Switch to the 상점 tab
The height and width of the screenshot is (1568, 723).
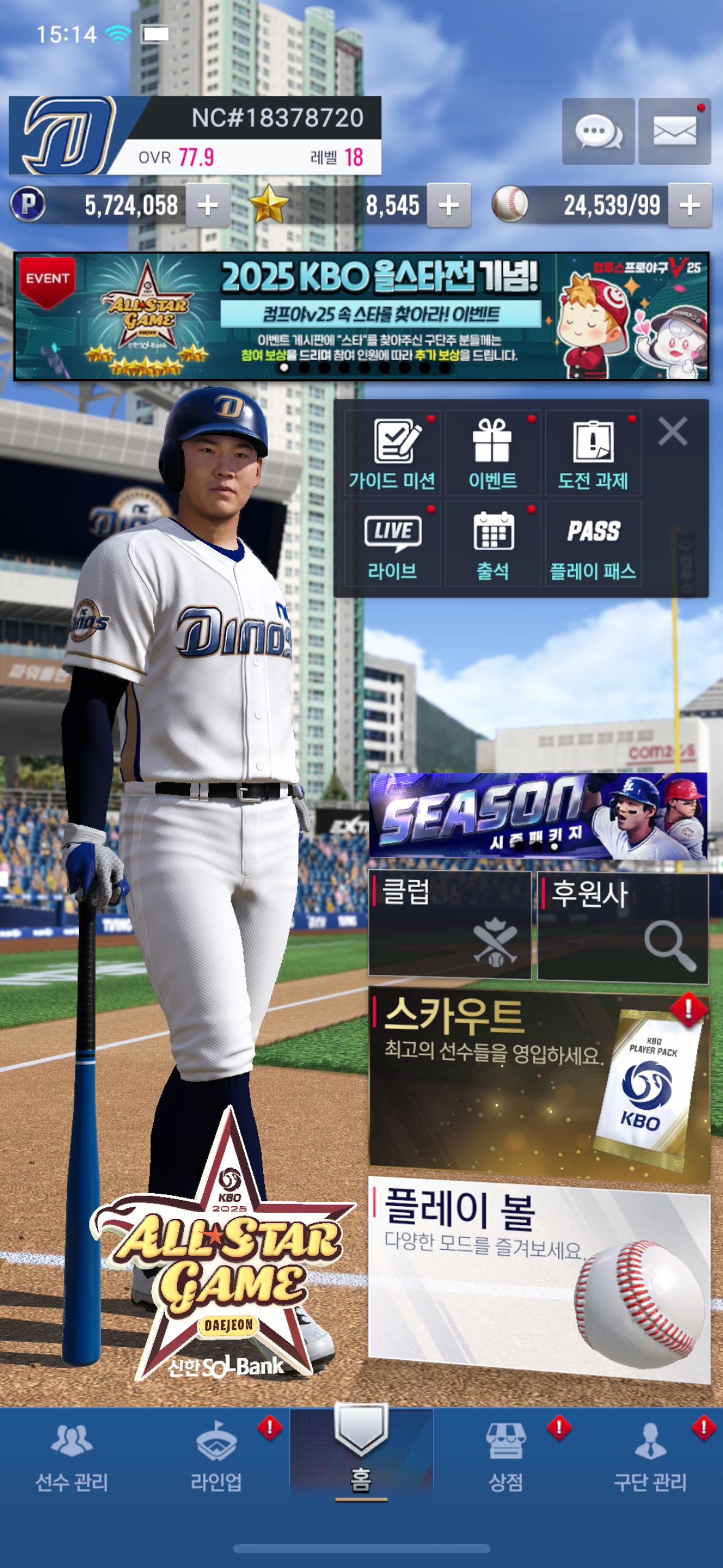click(x=505, y=1458)
